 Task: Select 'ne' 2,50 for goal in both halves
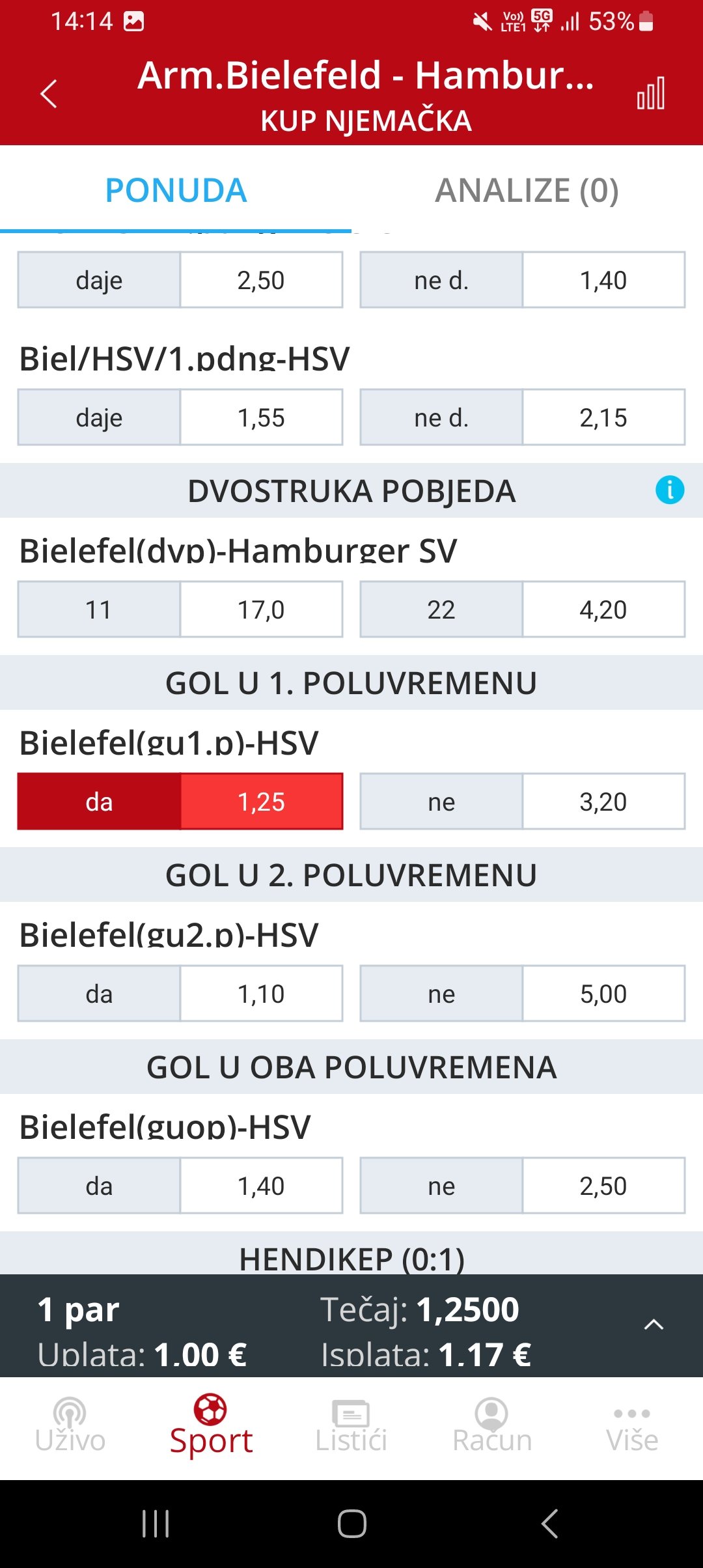point(522,1186)
